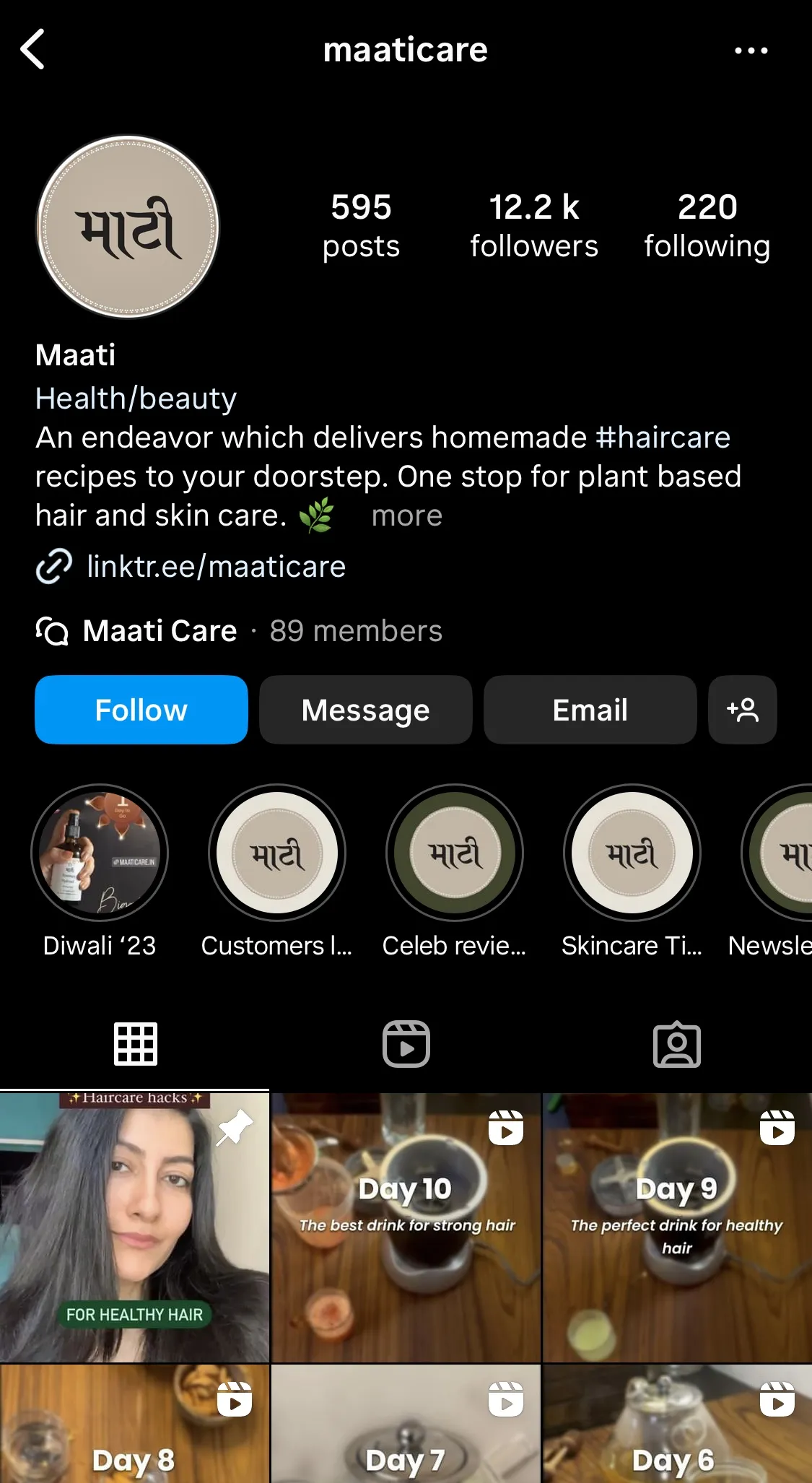Switch to the tagged posts tab
Image resolution: width=812 pixels, height=1483 pixels.
click(677, 1044)
